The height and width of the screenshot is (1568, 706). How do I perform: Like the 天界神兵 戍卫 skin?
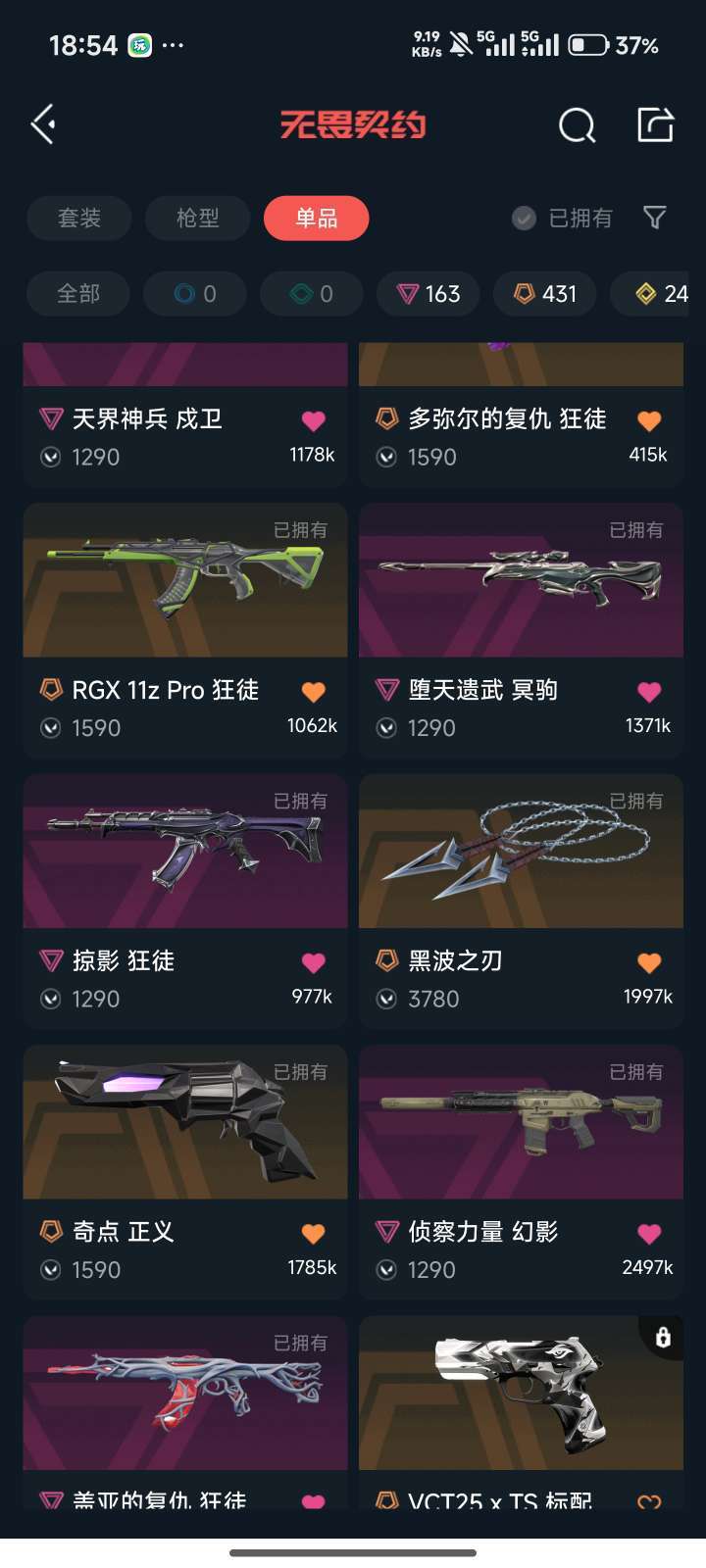(x=313, y=420)
